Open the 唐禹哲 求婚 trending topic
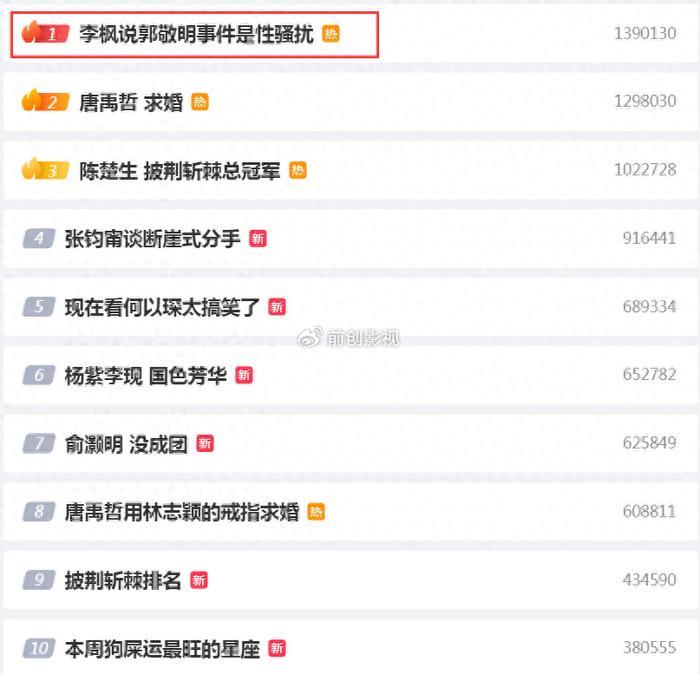 [x=131, y=102]
